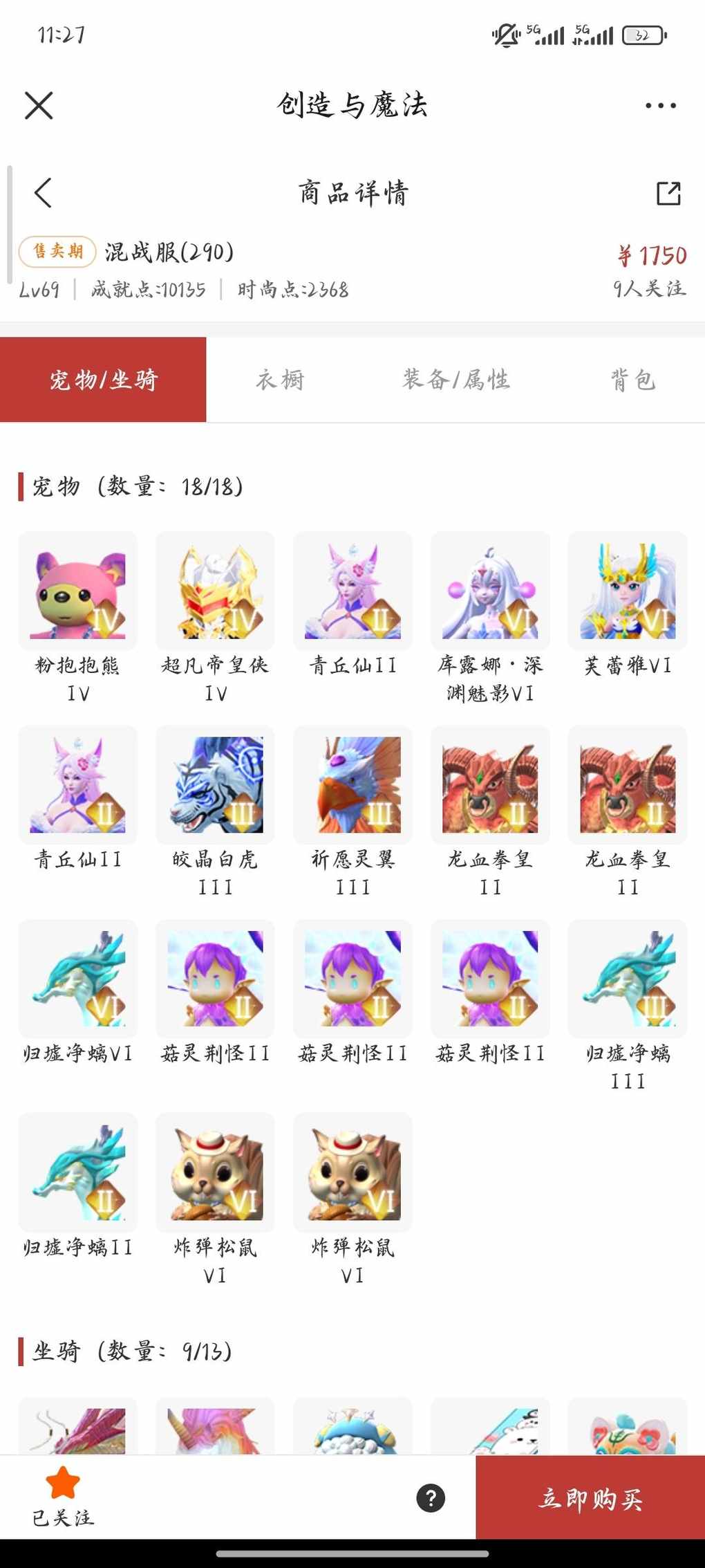This screenshot has height=1568, width=705.
Task: Select the 宠物/坐骑 tab
Action: tap(103, 380)
